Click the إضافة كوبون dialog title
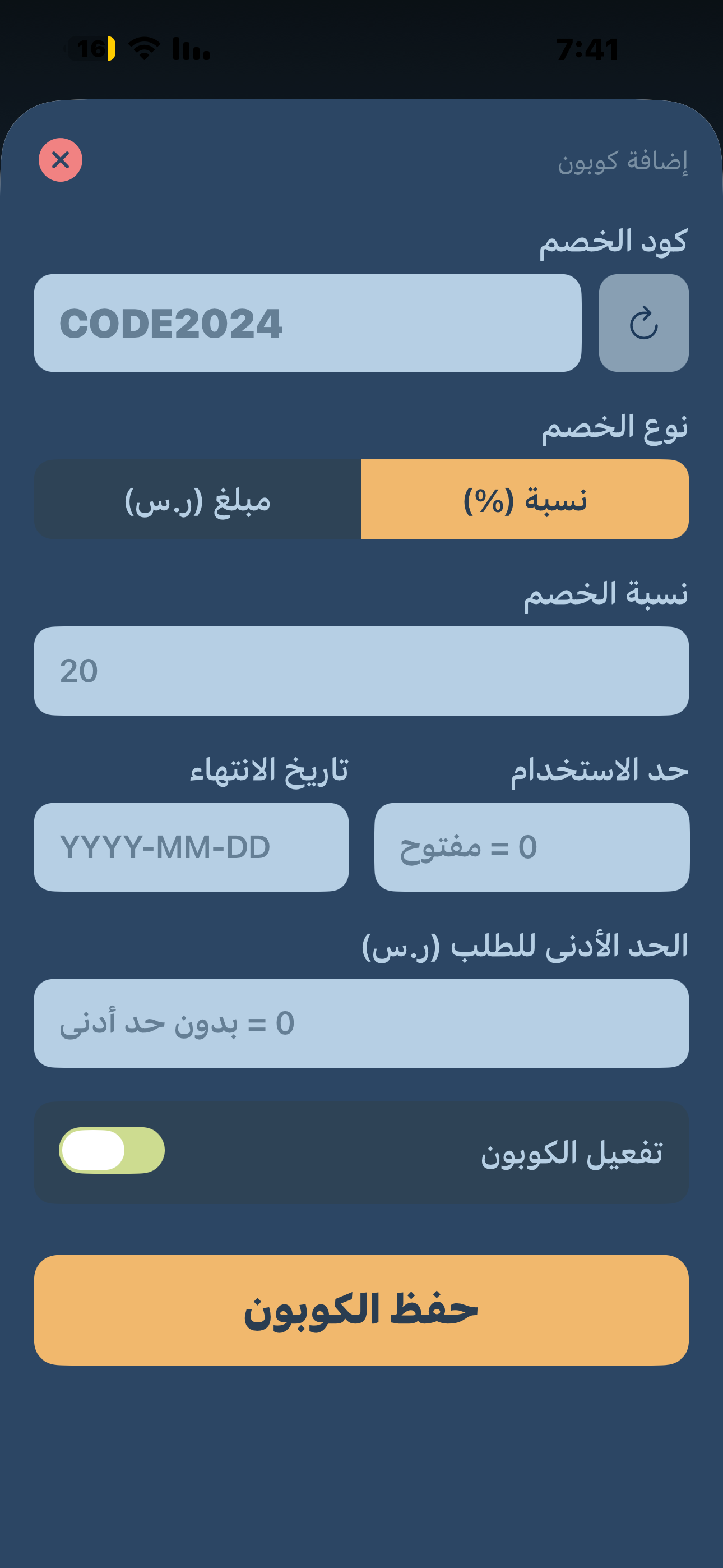This screenshot has width=723, height=1568. [624, 162]
